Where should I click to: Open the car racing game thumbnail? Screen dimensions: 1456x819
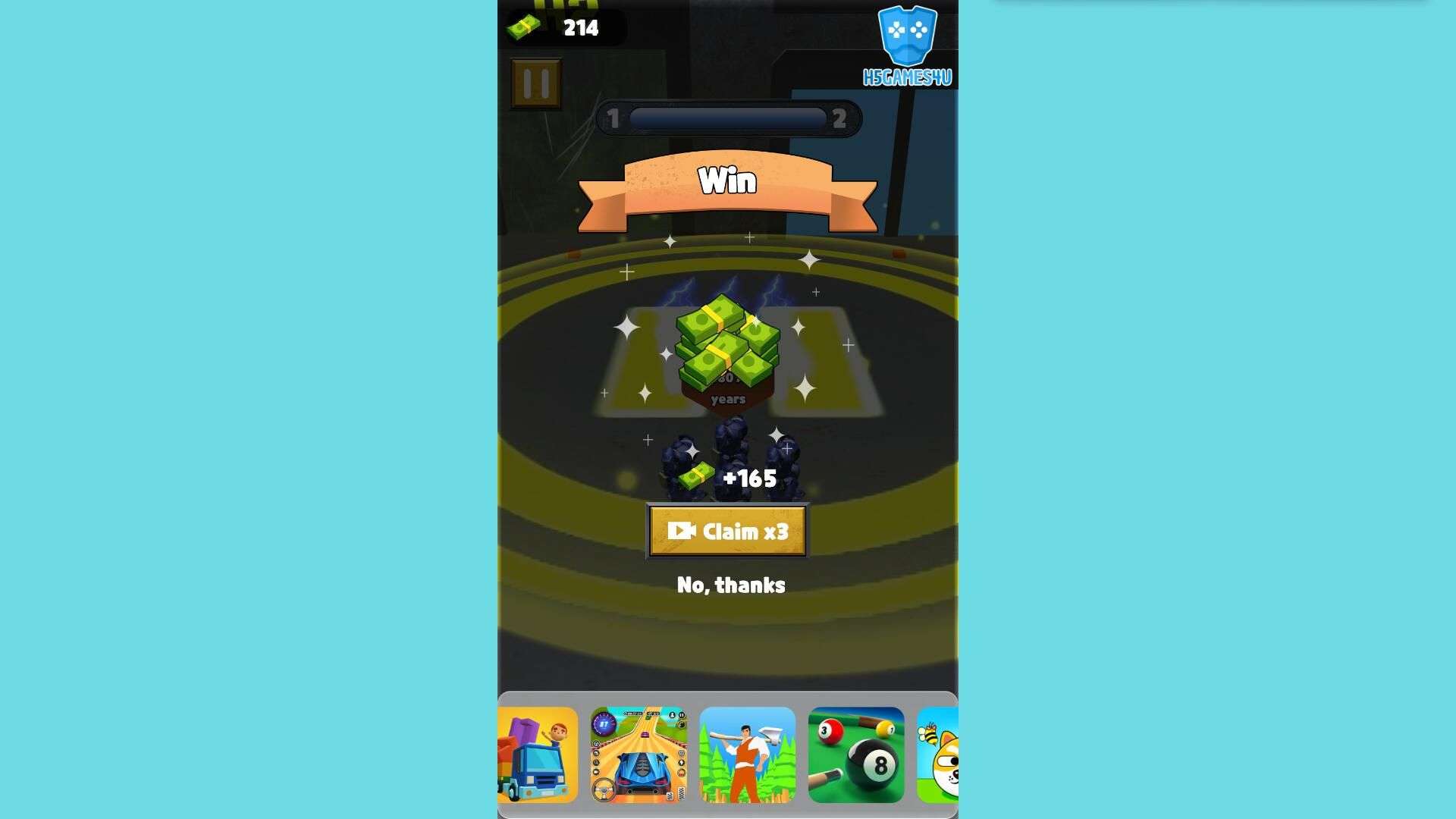(639, 755)
